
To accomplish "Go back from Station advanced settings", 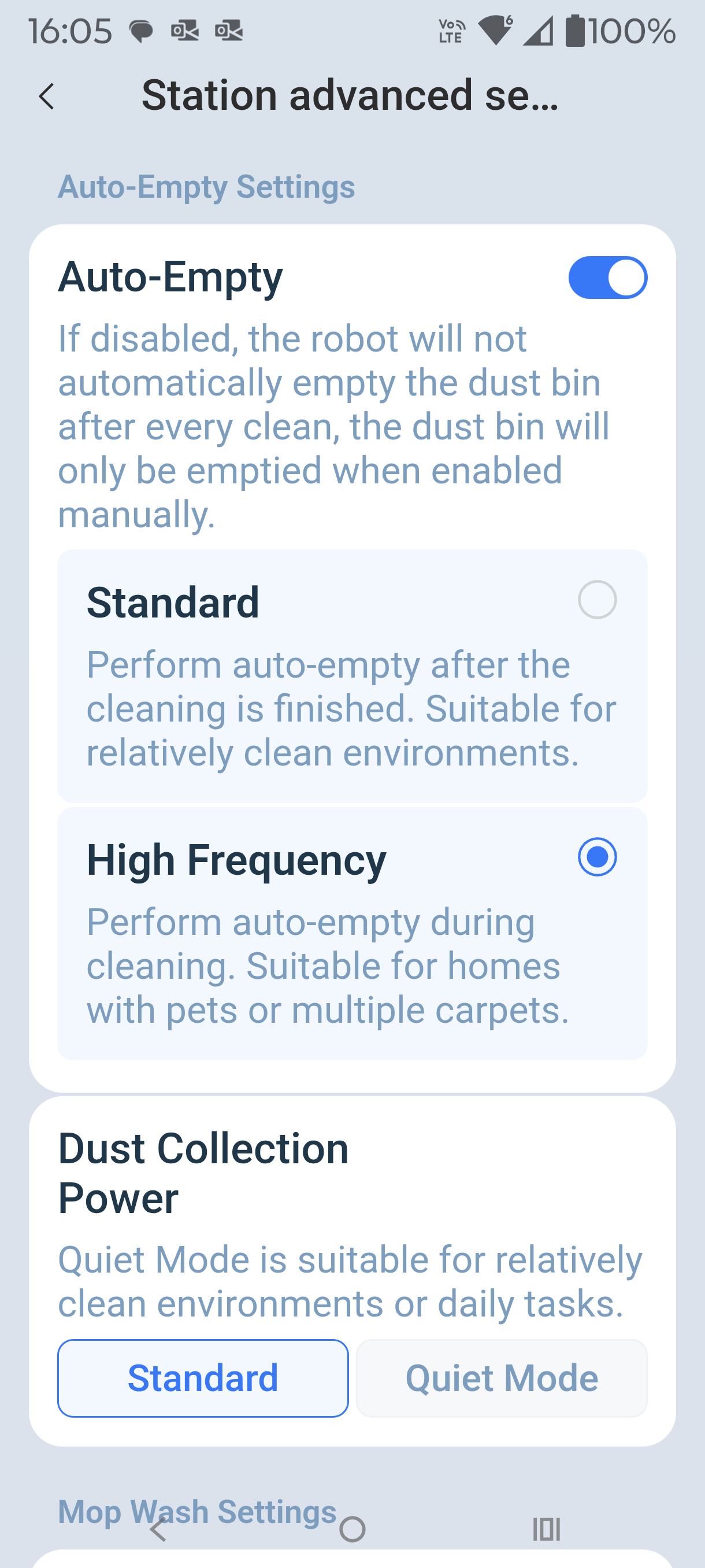I will click(47, 97).
